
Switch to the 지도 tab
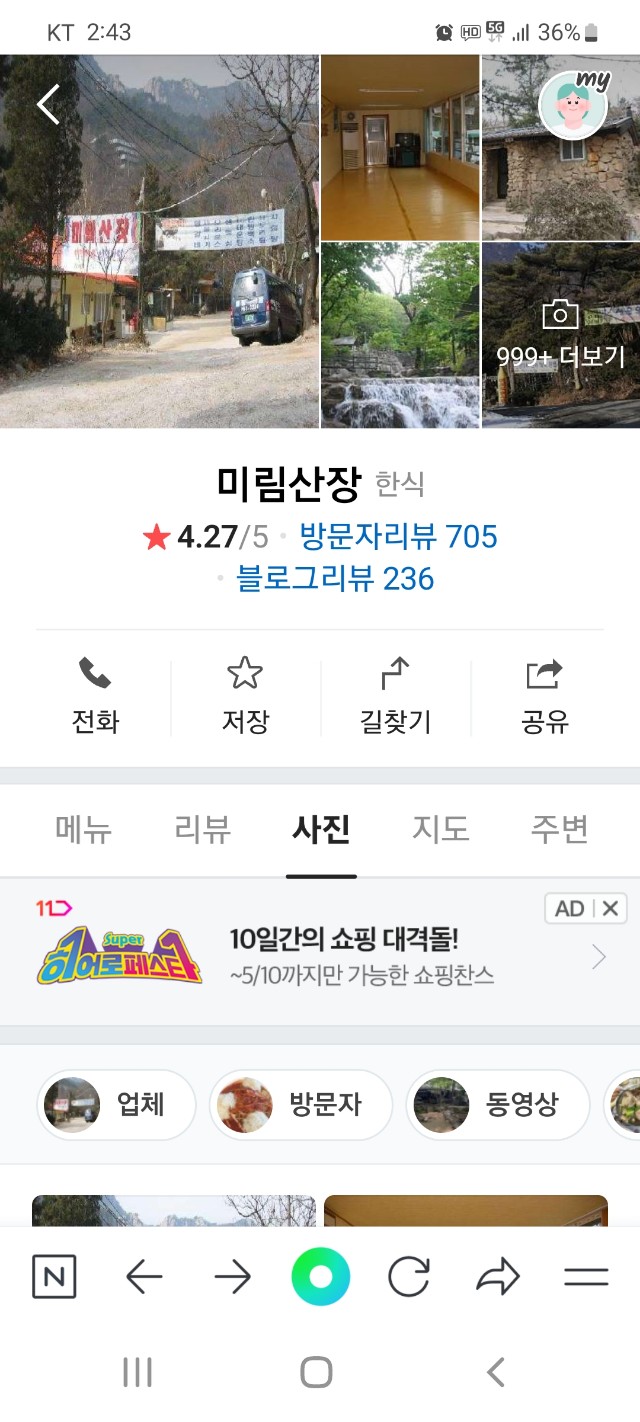440,830
